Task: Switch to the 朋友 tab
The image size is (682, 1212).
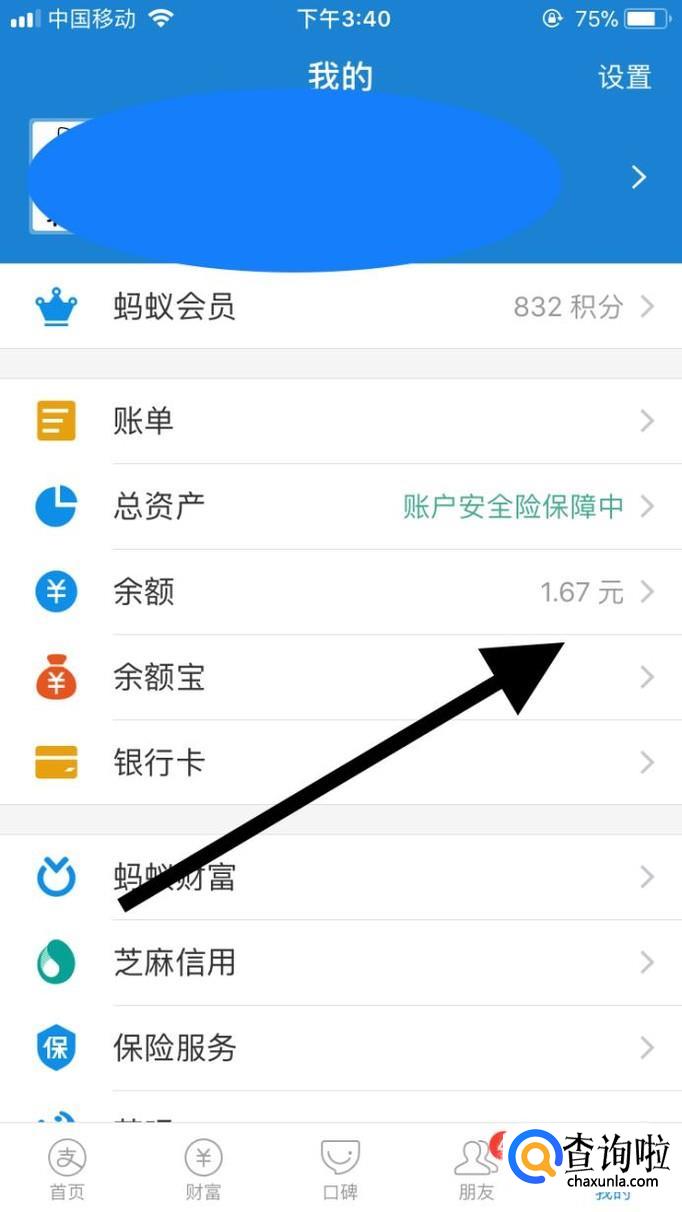Action: click(477, 1168)
